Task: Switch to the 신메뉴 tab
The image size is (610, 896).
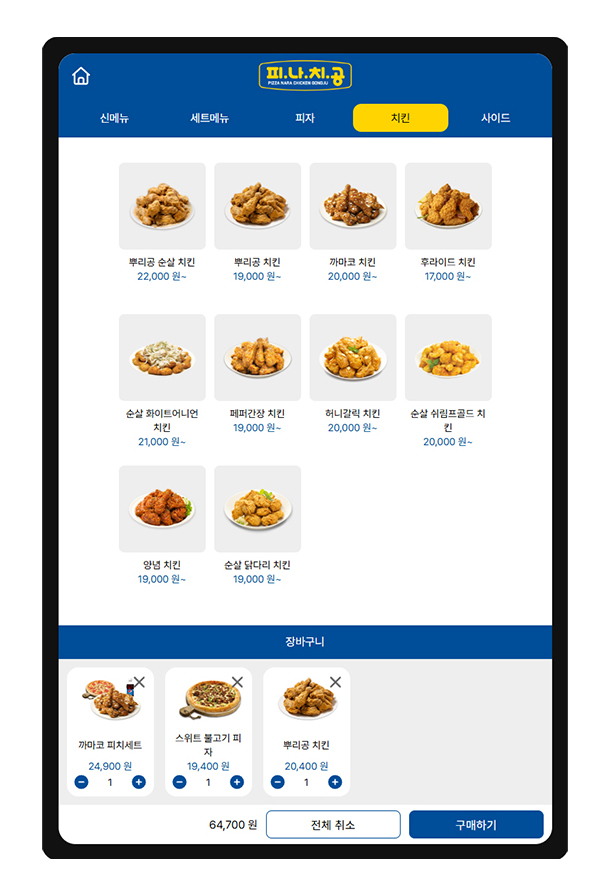Action: (114, 118)
